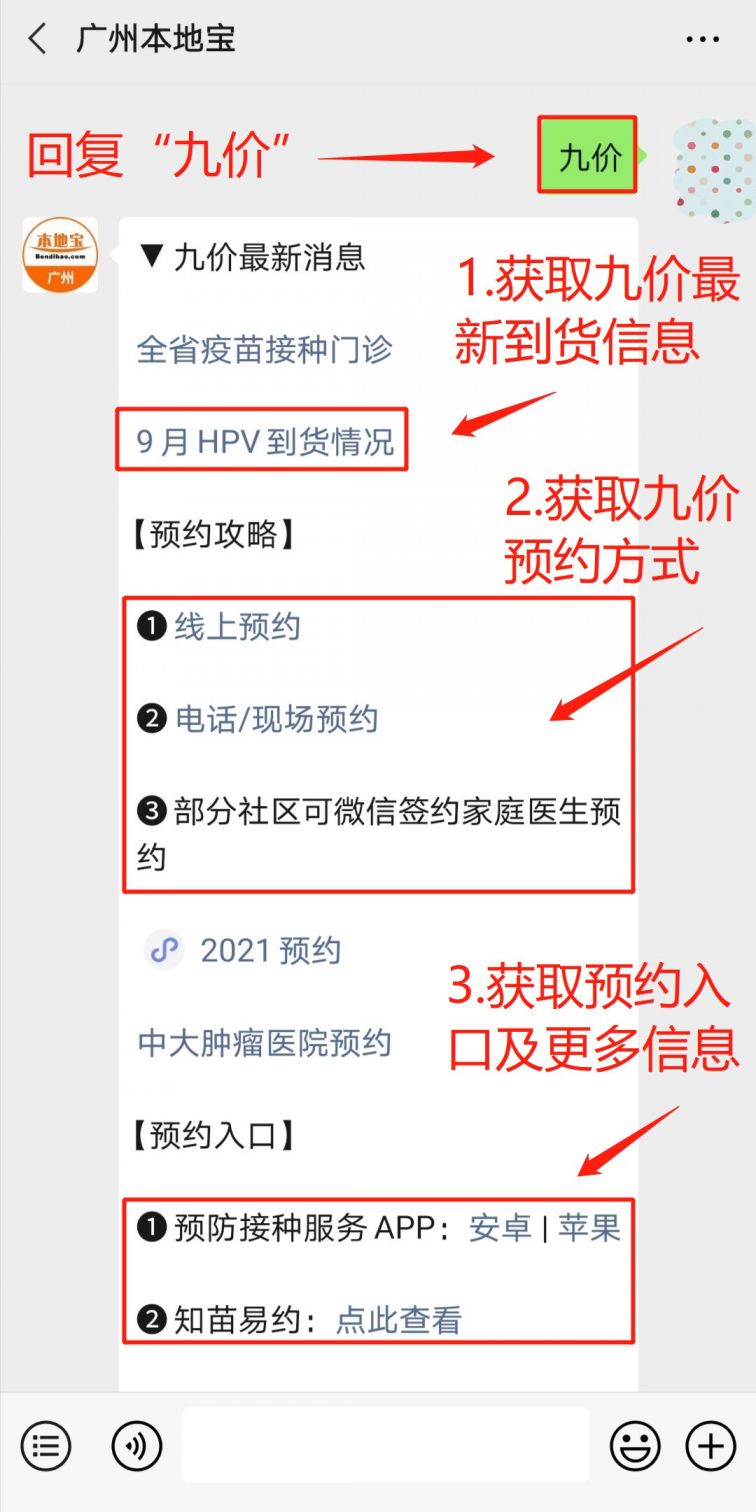Open 电话/现场预约 link

coord(276,719)
